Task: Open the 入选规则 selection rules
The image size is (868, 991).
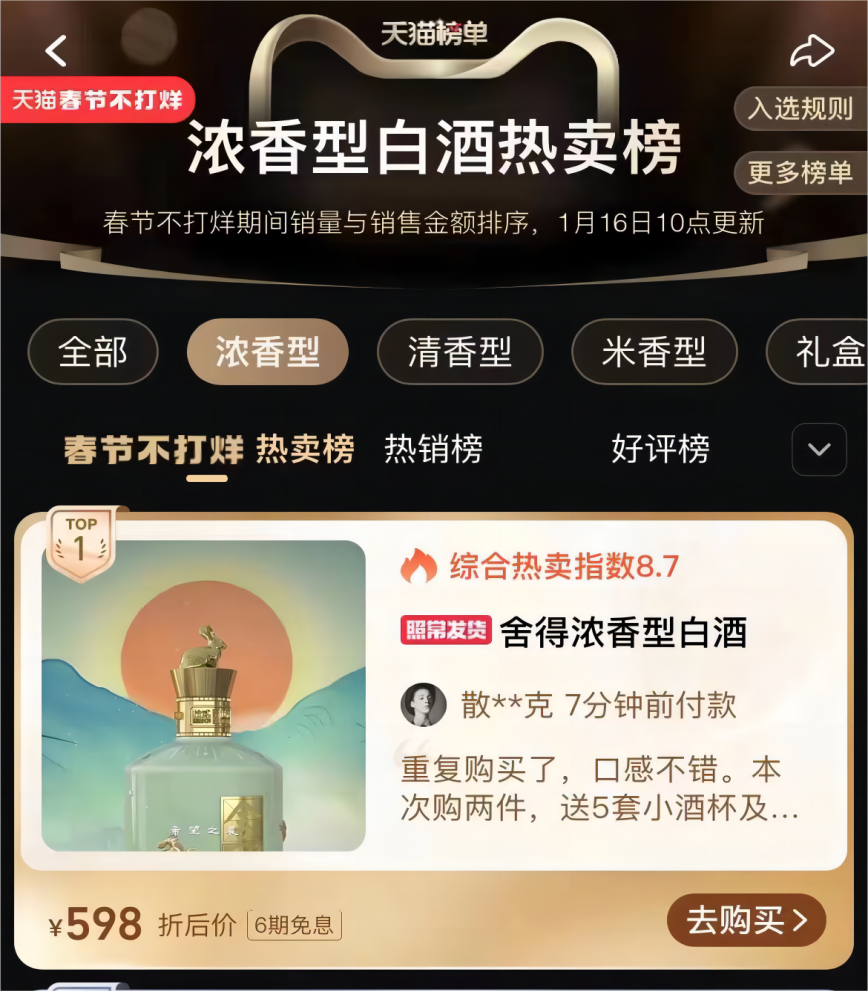Action: [x=800, y=109]
